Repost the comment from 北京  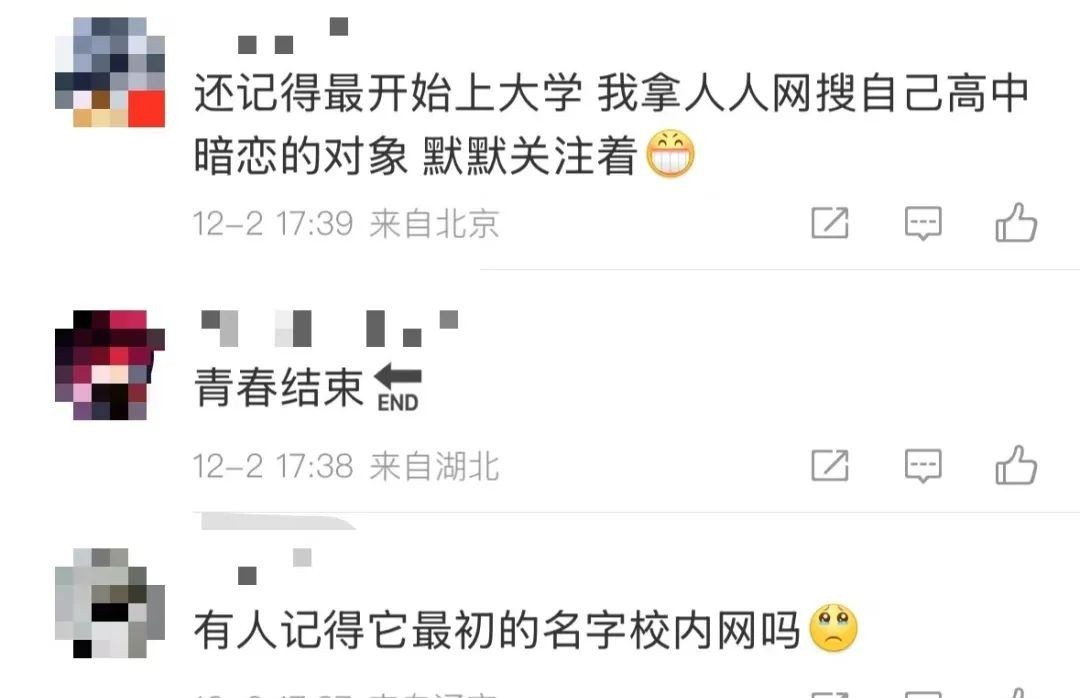point(829,223)
